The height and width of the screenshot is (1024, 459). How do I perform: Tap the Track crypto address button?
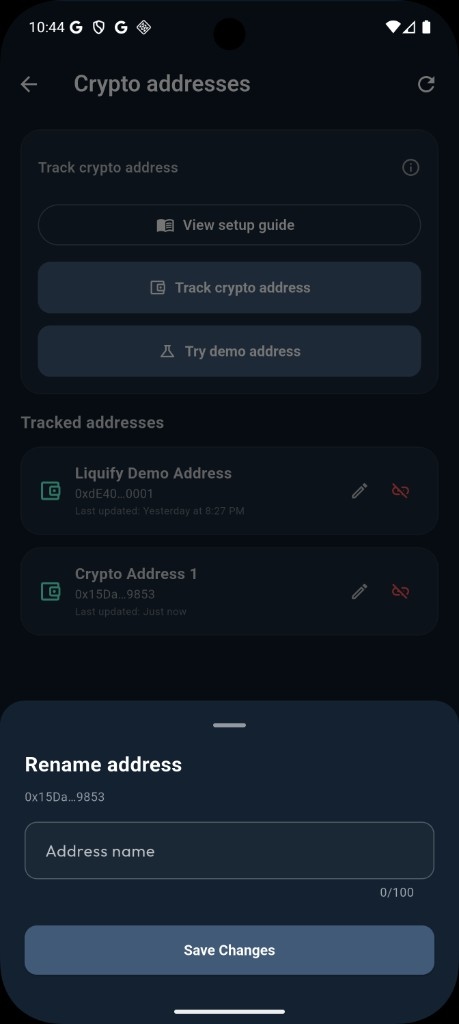click(x=229, y=288)
